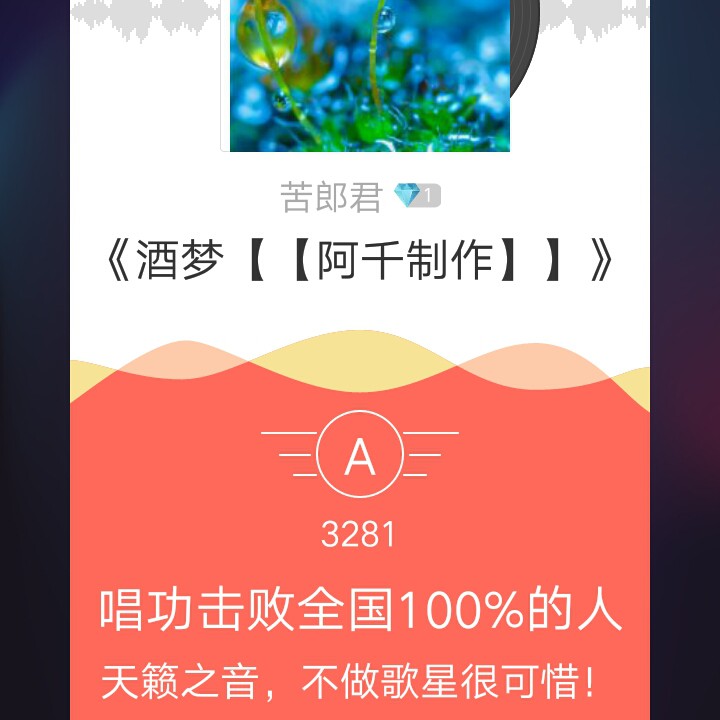Screen dimensions: 720x720
Task: Open singer 苦郎君's profile
Action: 331,197
